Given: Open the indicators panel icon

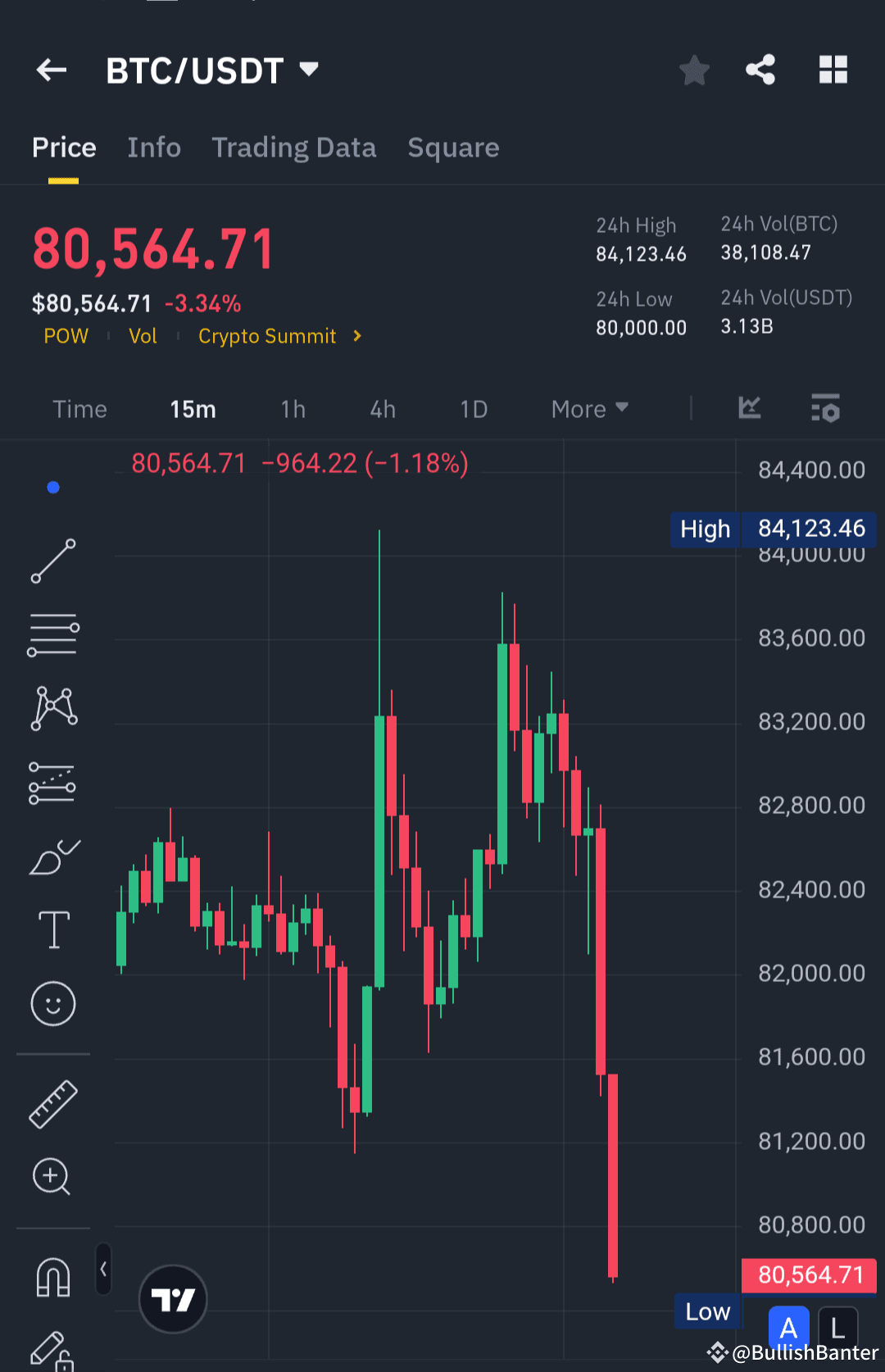Looking at the screenshot, I should pyautogui.click(x=748, y=408).
